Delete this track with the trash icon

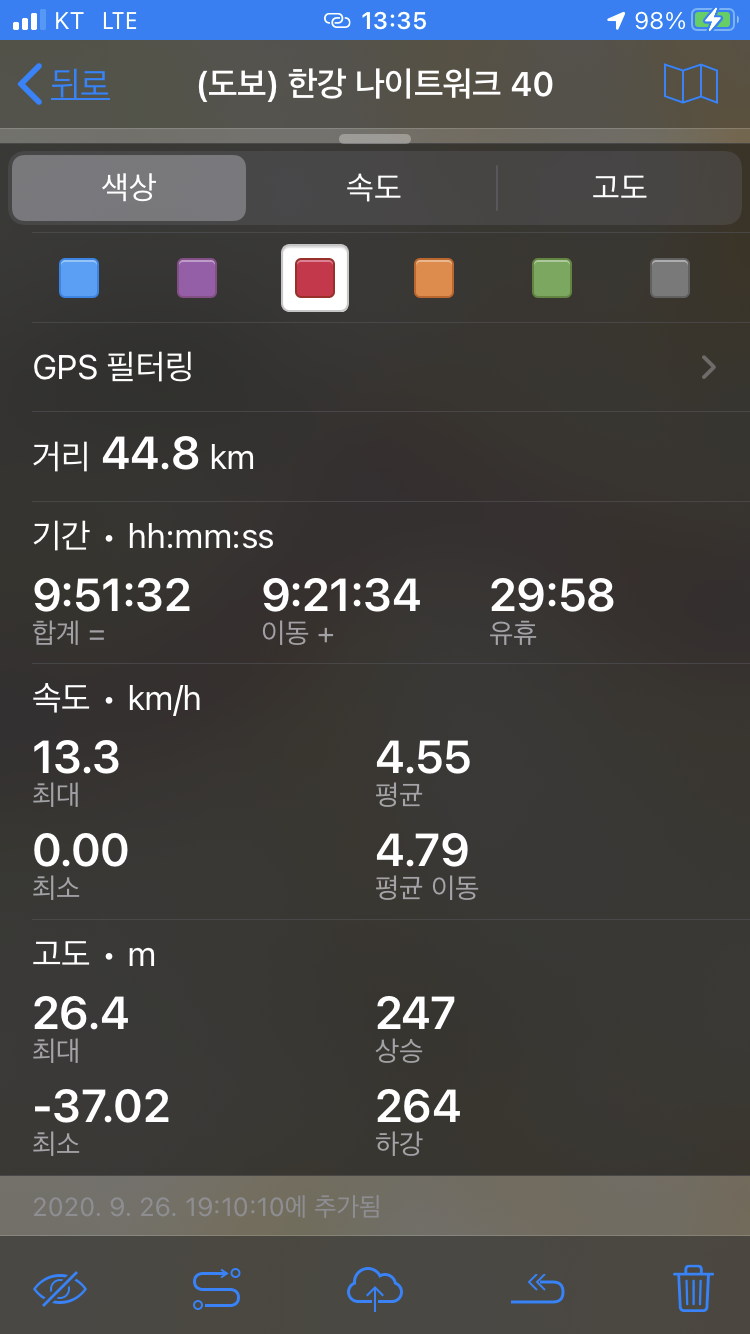point(693,1288)
